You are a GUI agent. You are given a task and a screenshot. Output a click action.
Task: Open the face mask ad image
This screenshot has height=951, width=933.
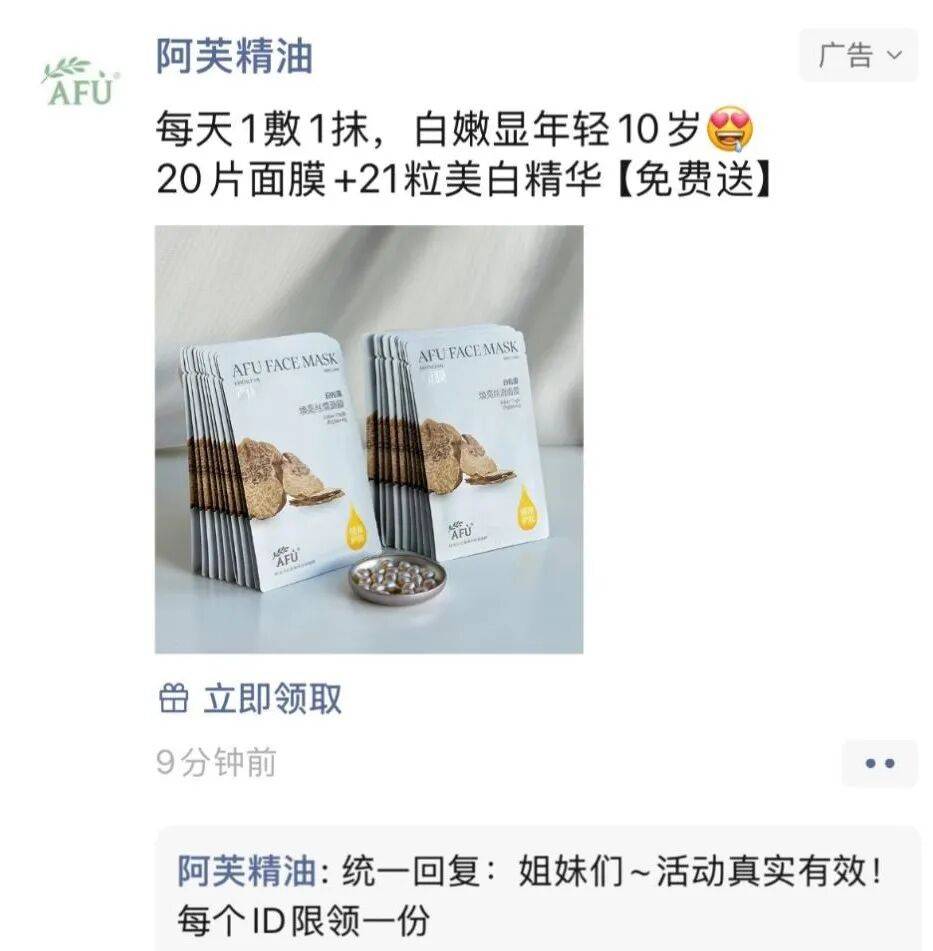tap(368, 439)
